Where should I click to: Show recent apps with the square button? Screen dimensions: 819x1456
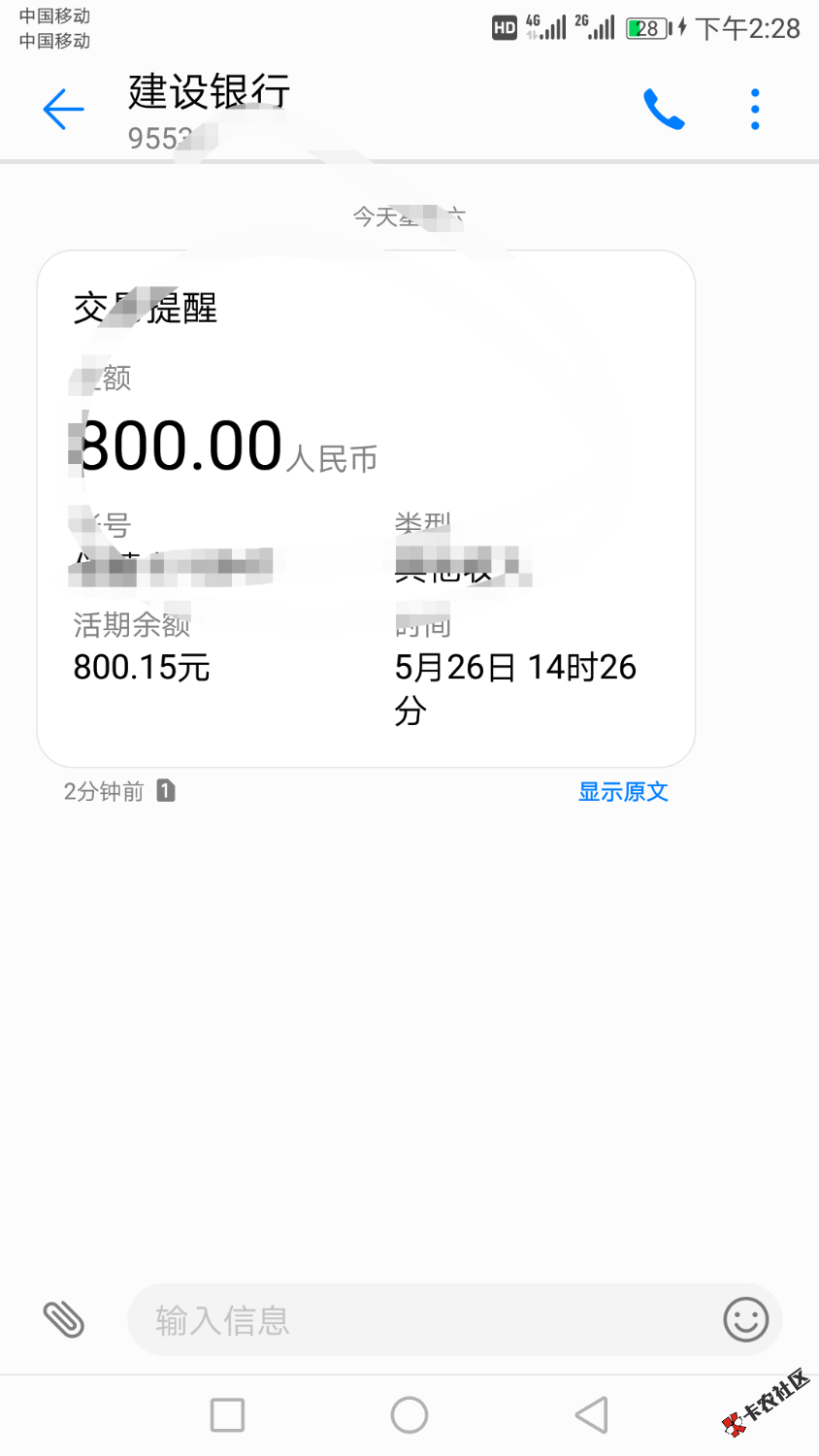[x=227, y=1415]
